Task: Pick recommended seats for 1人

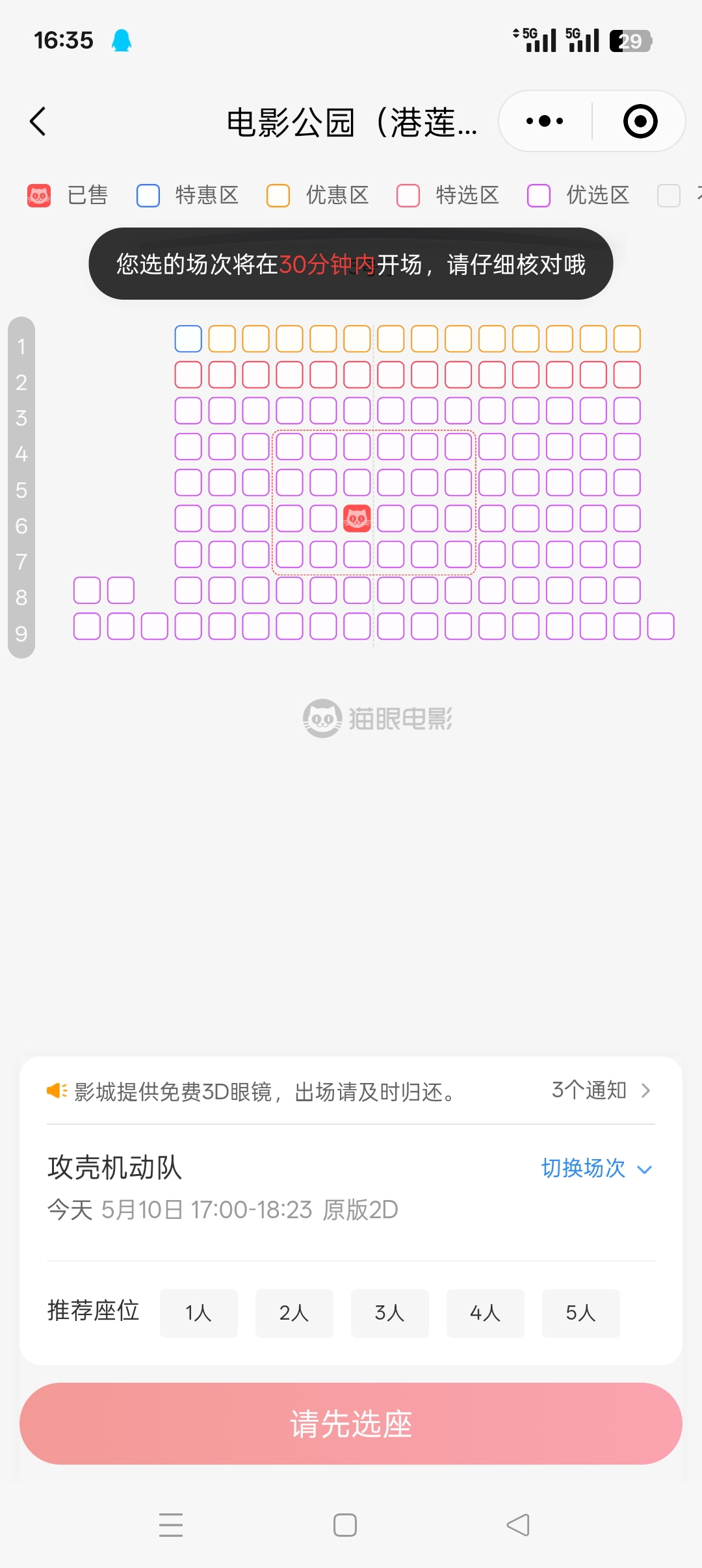Action: pyautogui.click(x=199, y=1313)
